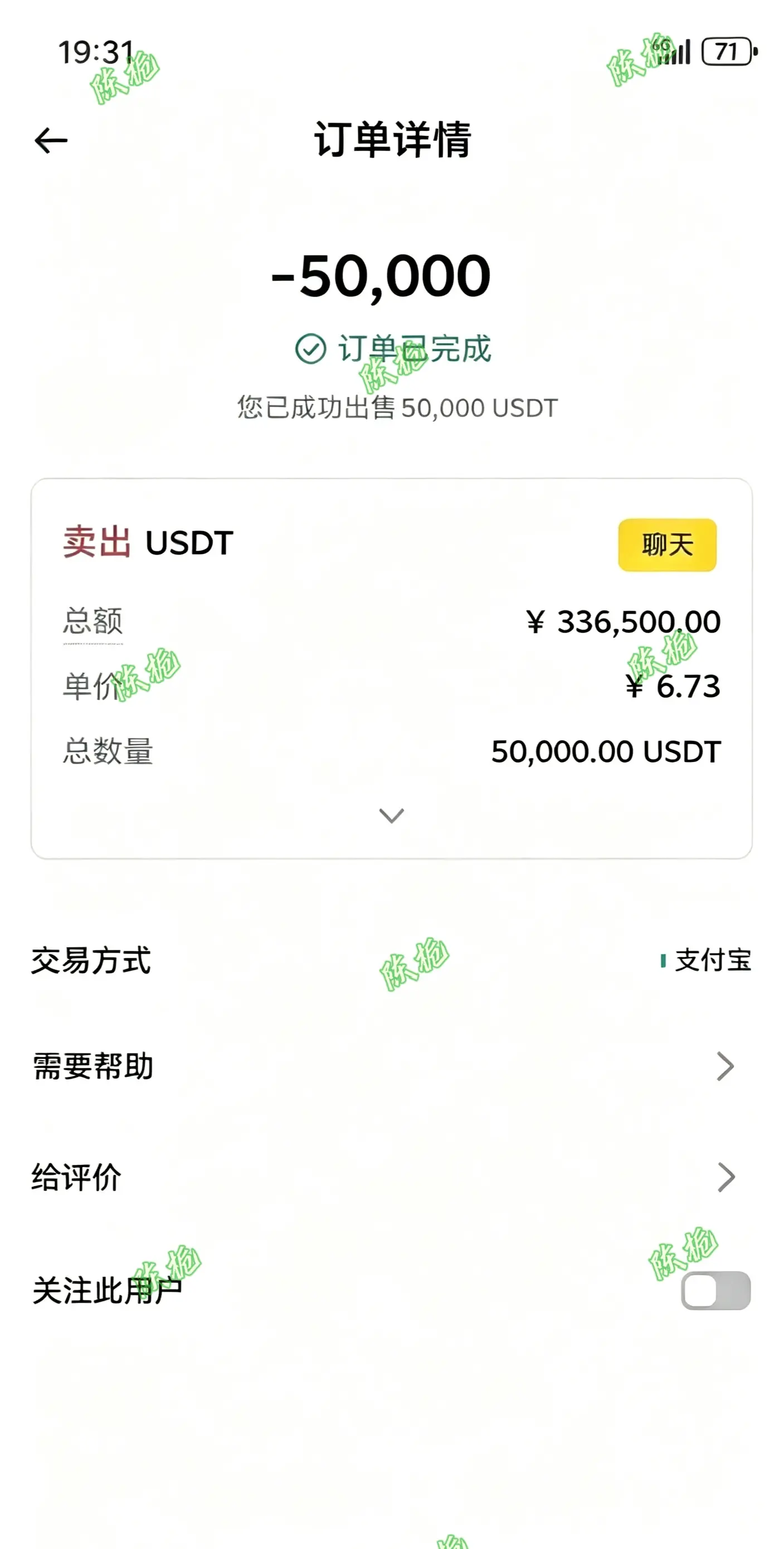Open the 聊天 chat button
Viewport: 784px width, 1549px height.
667,545
